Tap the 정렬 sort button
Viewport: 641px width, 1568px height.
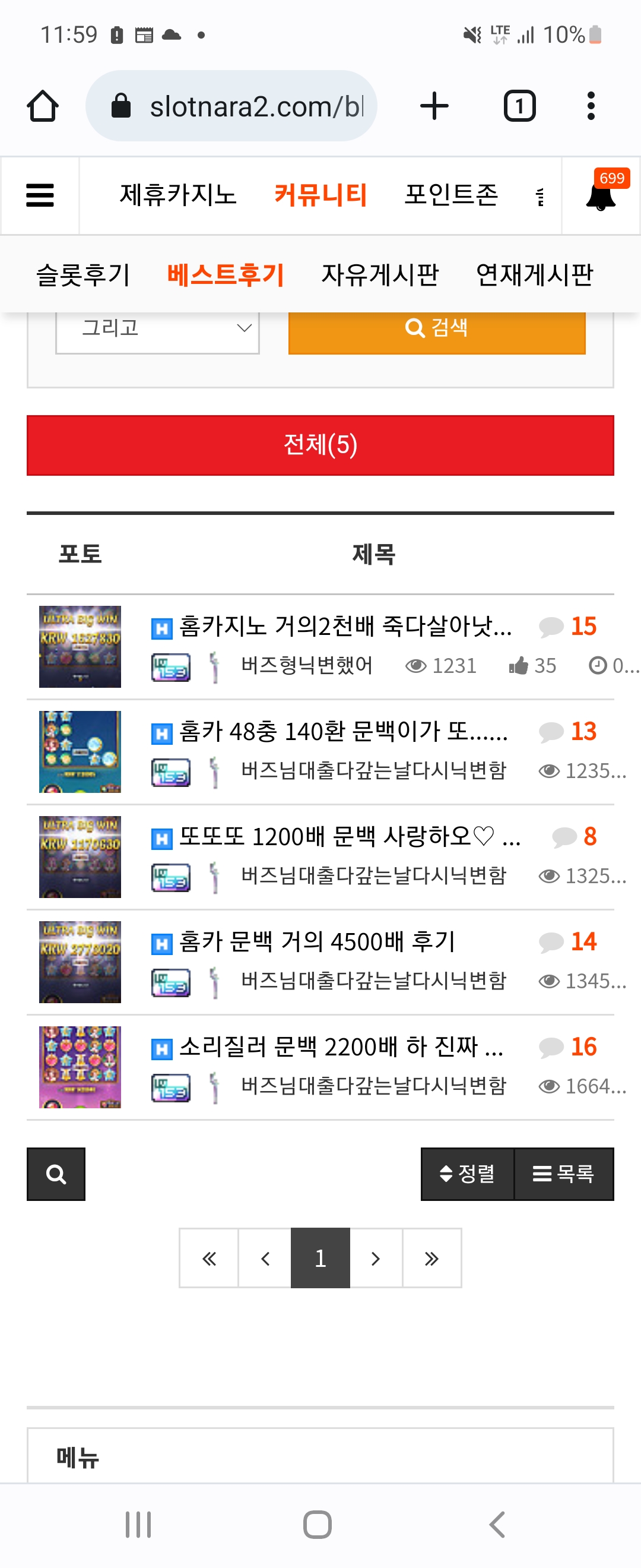click(x=467, y=1174)
